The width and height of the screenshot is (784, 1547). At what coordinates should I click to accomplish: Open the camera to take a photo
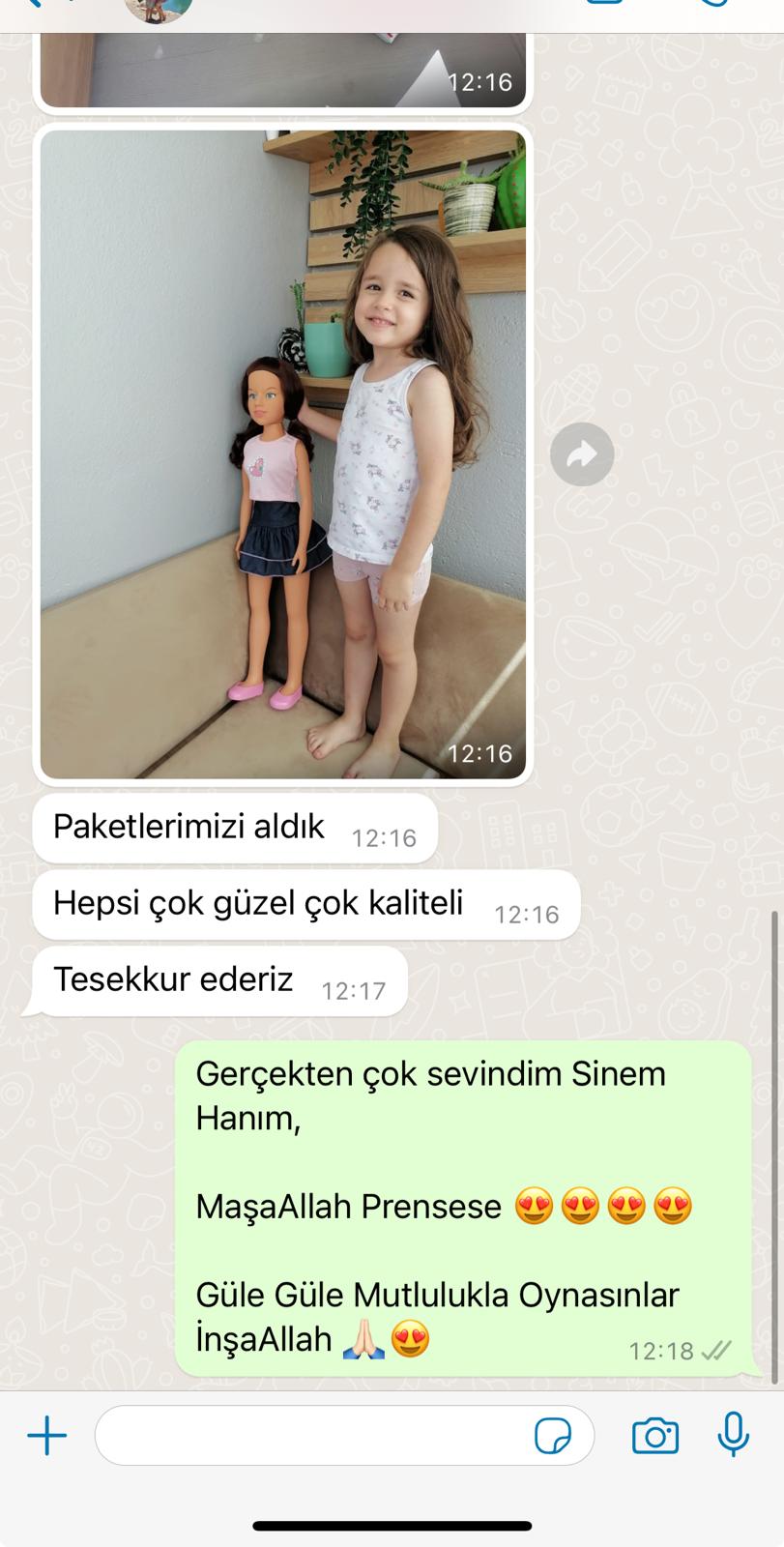(655, 1436)
